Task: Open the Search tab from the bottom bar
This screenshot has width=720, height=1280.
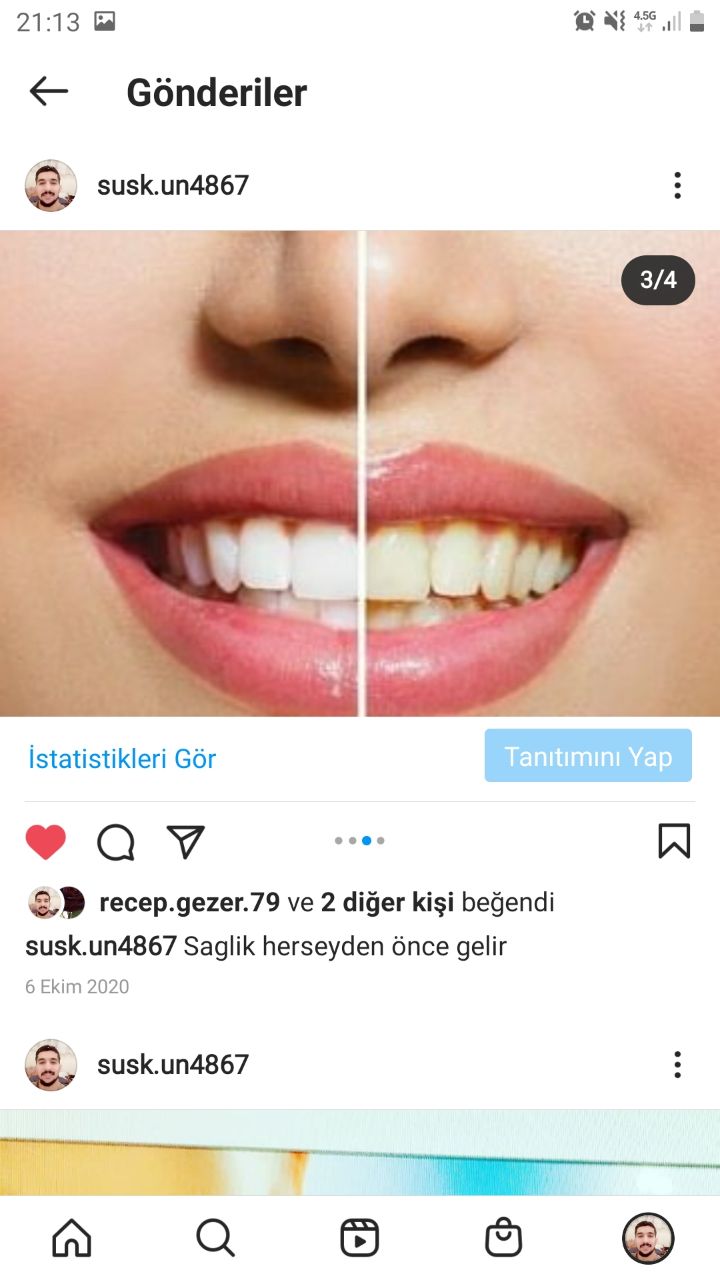Action: tap(214, 1236)
